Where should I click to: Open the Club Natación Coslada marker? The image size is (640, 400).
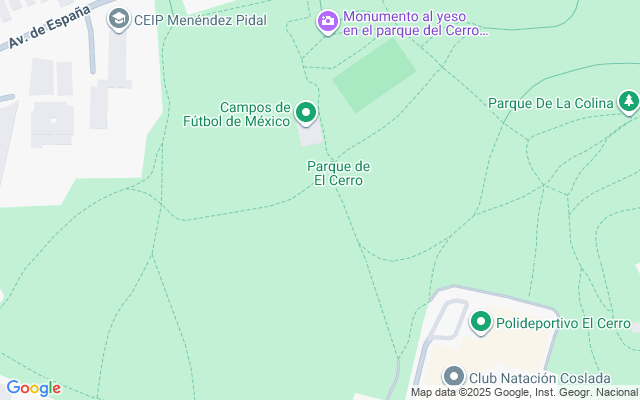click(x=455, y=377)
